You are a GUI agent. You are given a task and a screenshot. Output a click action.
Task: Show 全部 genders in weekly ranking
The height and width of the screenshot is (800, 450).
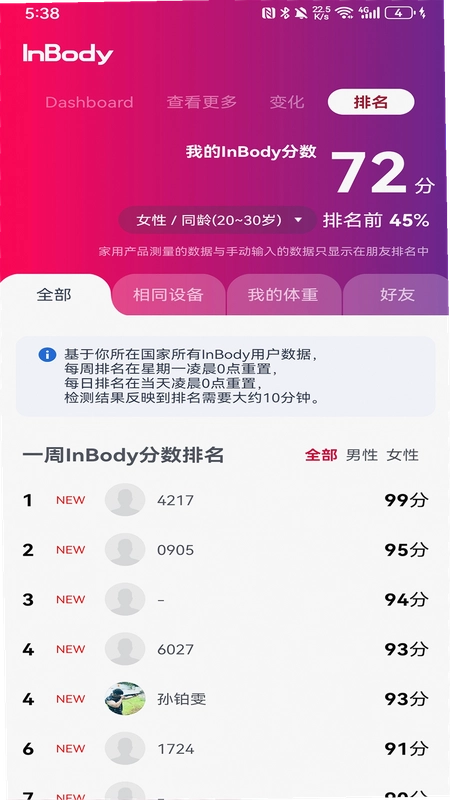(x=321, y=455)
